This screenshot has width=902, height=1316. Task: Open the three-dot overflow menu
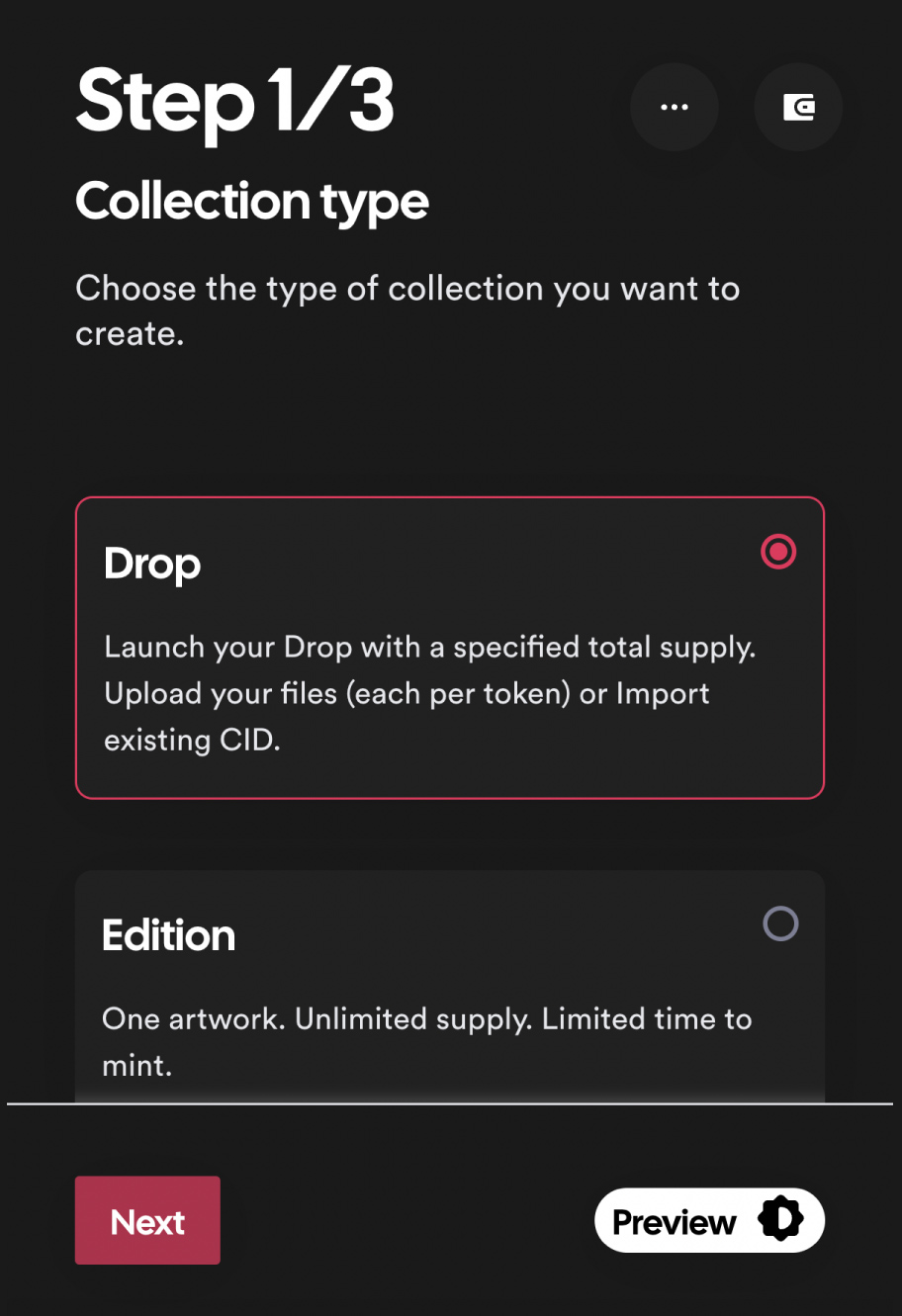click(x=674, y=107)
